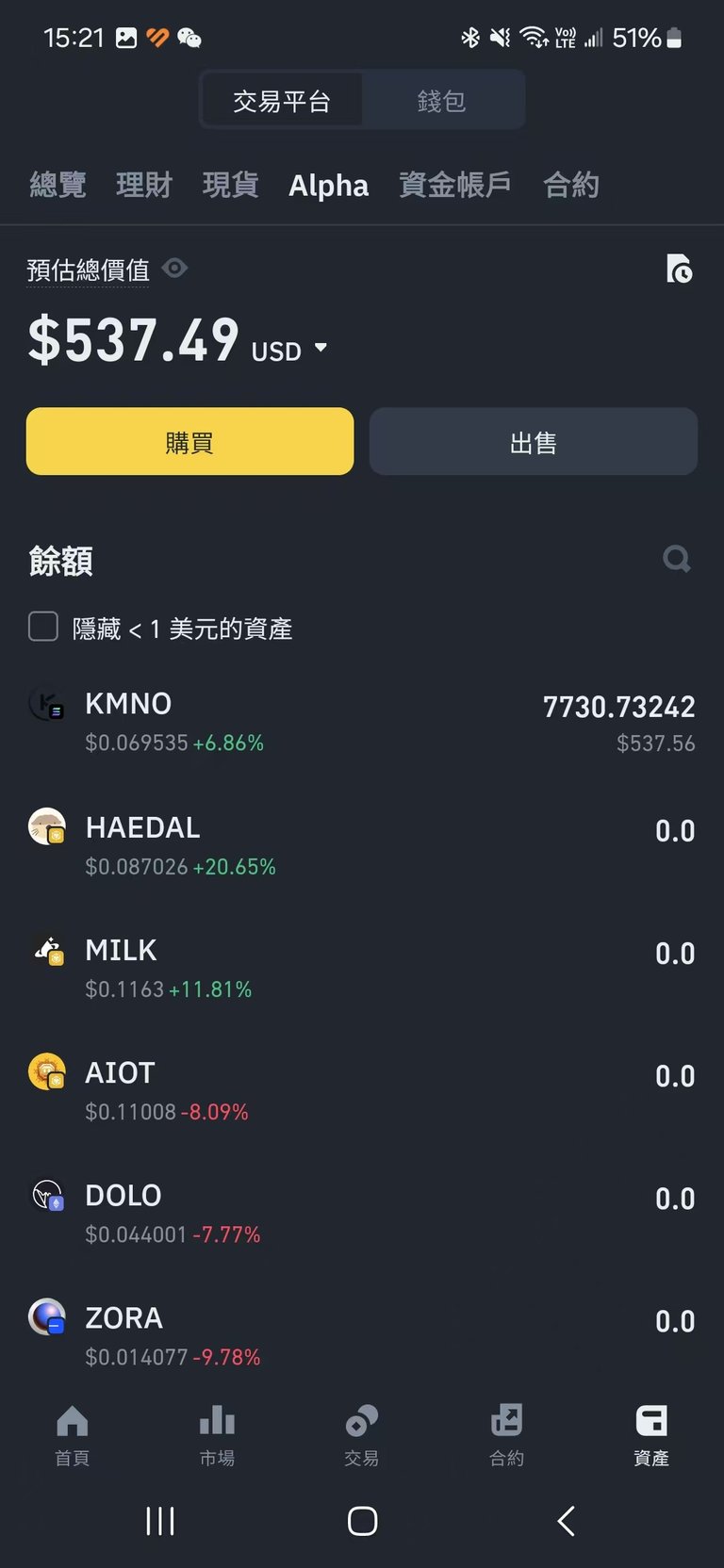Open the 總覽 overview tab
724x1568 pixels.
coord(58,185)
